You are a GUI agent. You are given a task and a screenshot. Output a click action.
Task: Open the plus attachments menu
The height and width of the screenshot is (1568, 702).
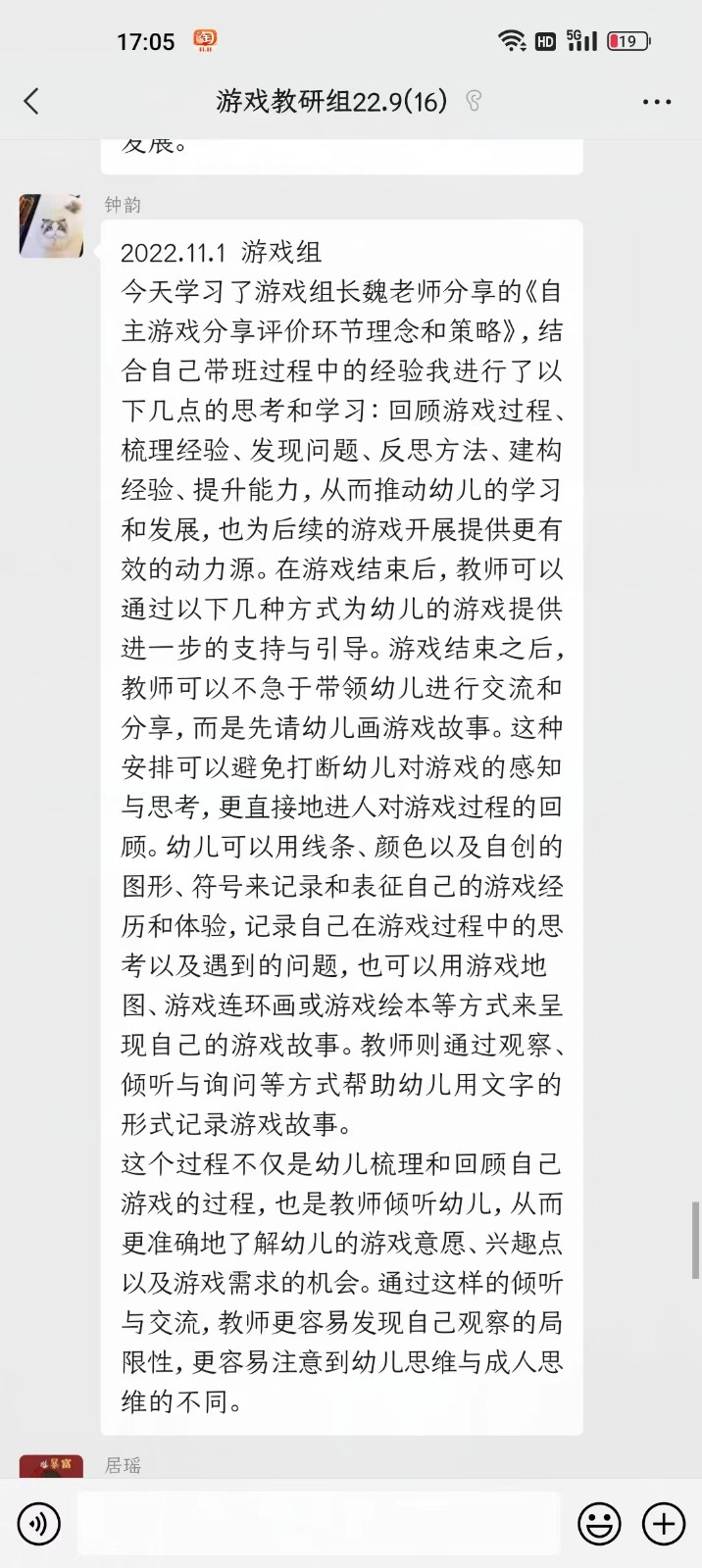pyautogui.click(x=664, y=1524)
